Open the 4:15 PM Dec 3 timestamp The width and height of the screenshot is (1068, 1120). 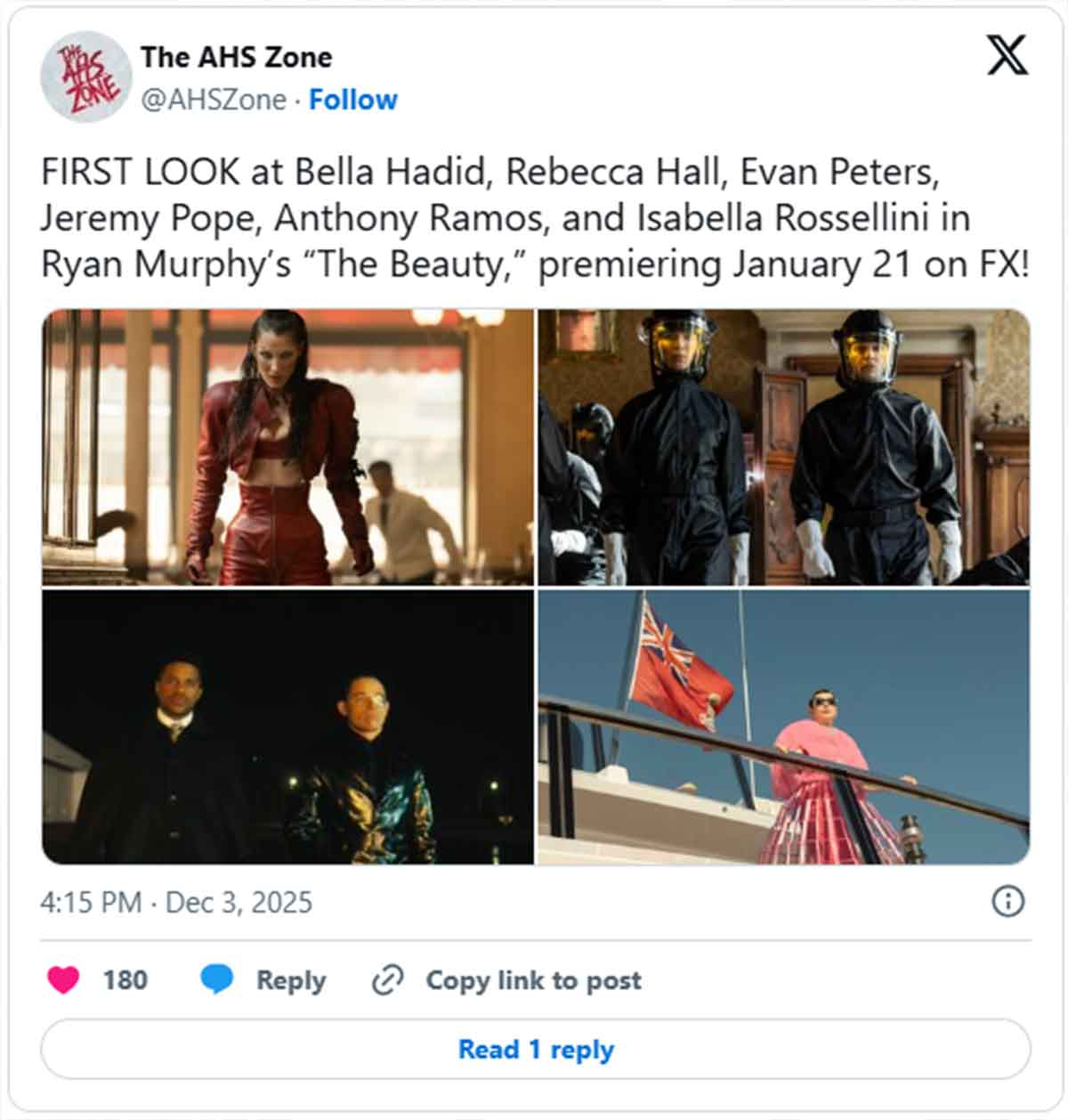pos(176,903)
